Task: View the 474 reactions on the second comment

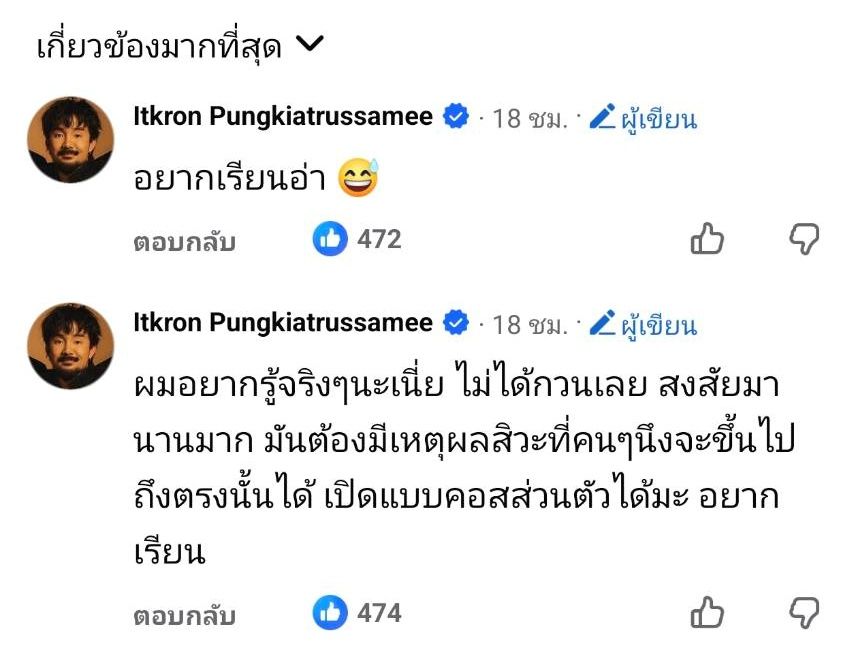Action: (x=358, y=612)
